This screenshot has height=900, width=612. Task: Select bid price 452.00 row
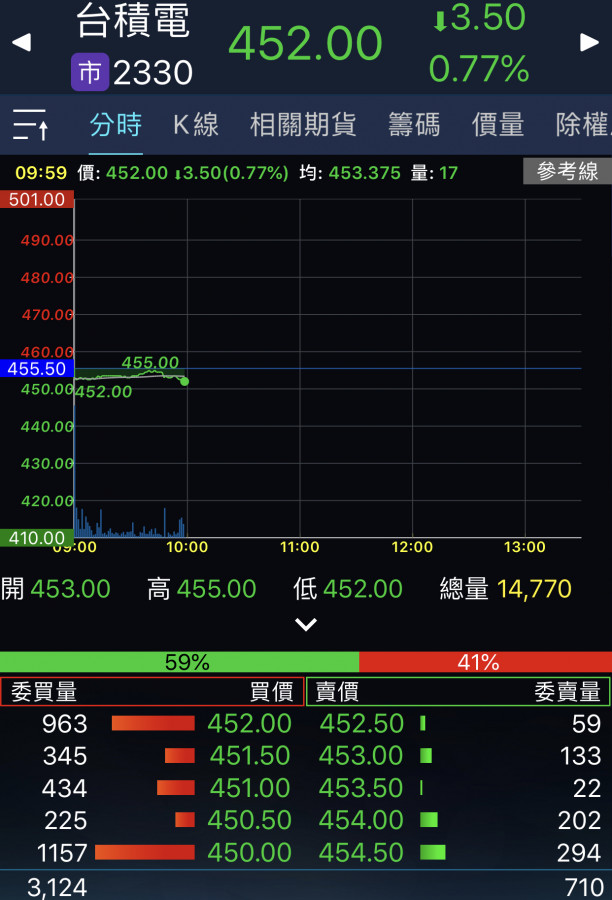(249, 723)
